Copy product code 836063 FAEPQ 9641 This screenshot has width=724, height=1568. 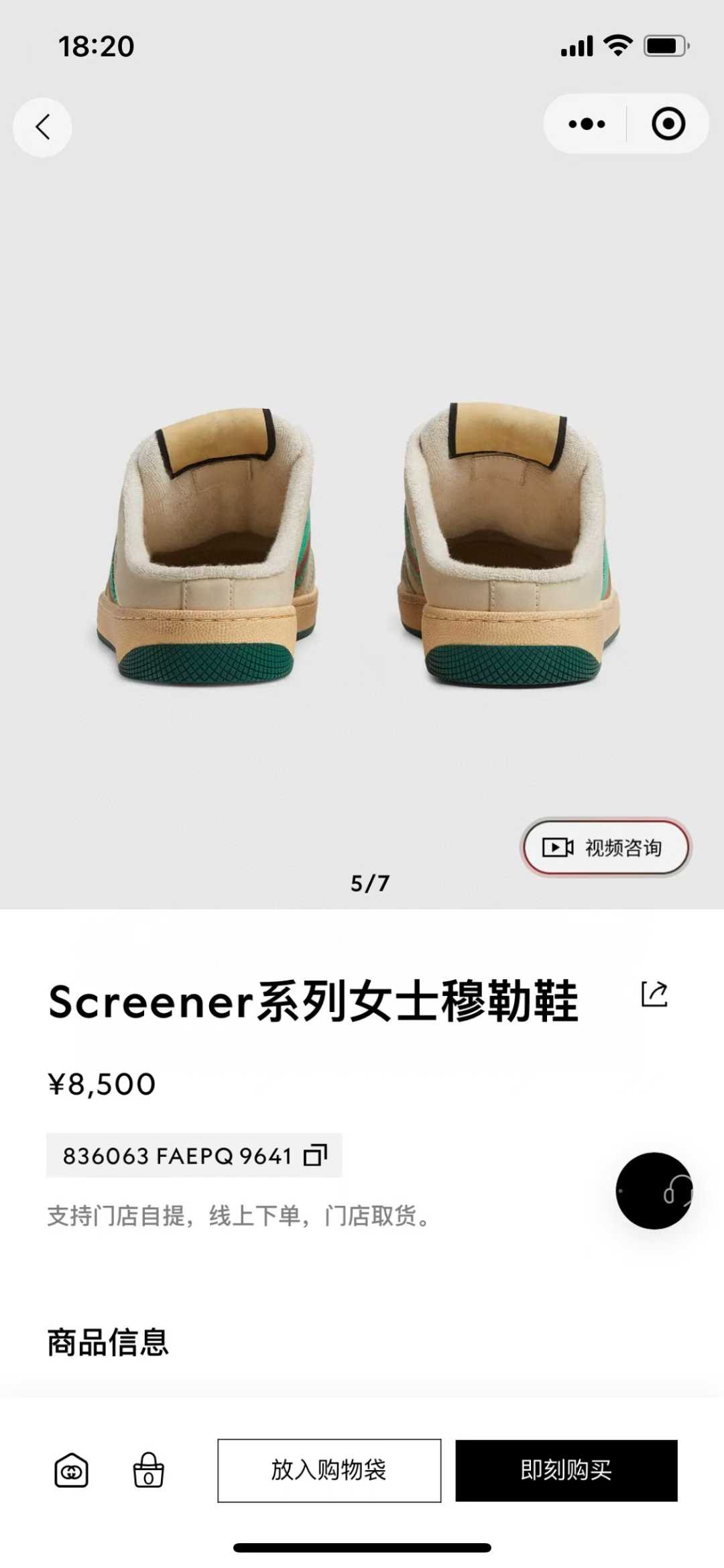tap(315, 1156)
